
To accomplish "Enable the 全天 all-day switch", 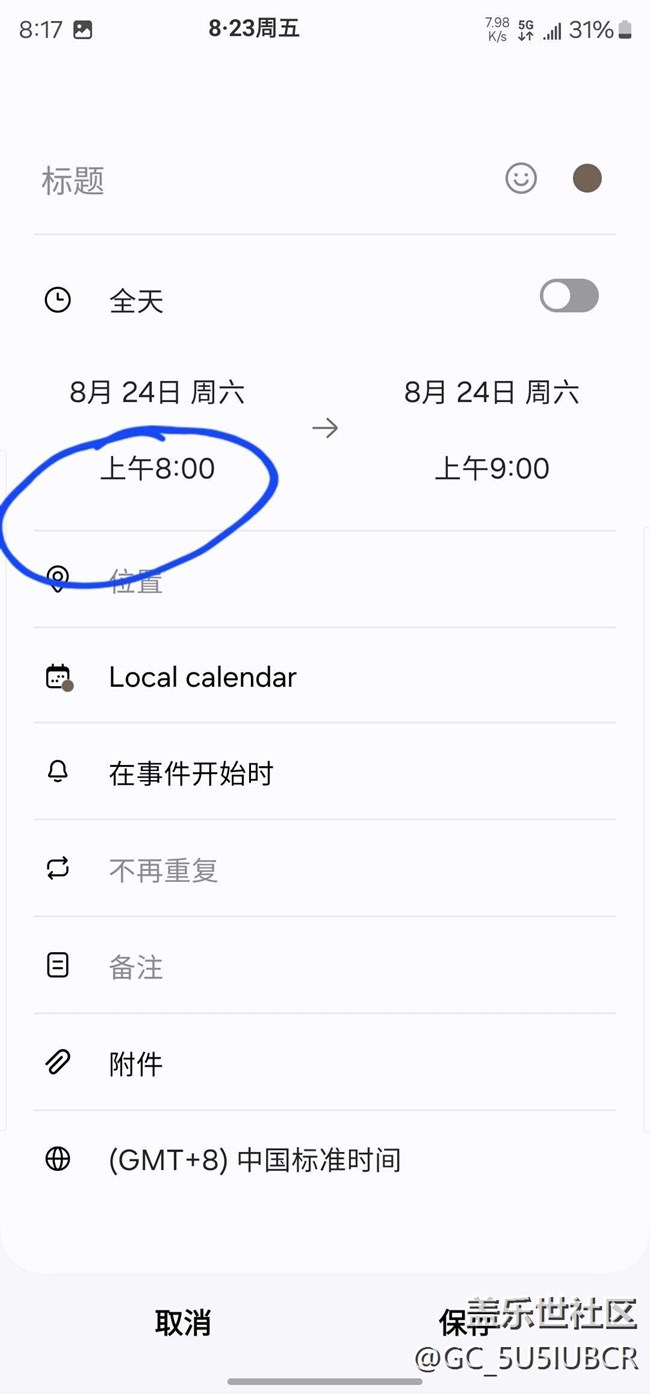I will (x=569, y=296).
